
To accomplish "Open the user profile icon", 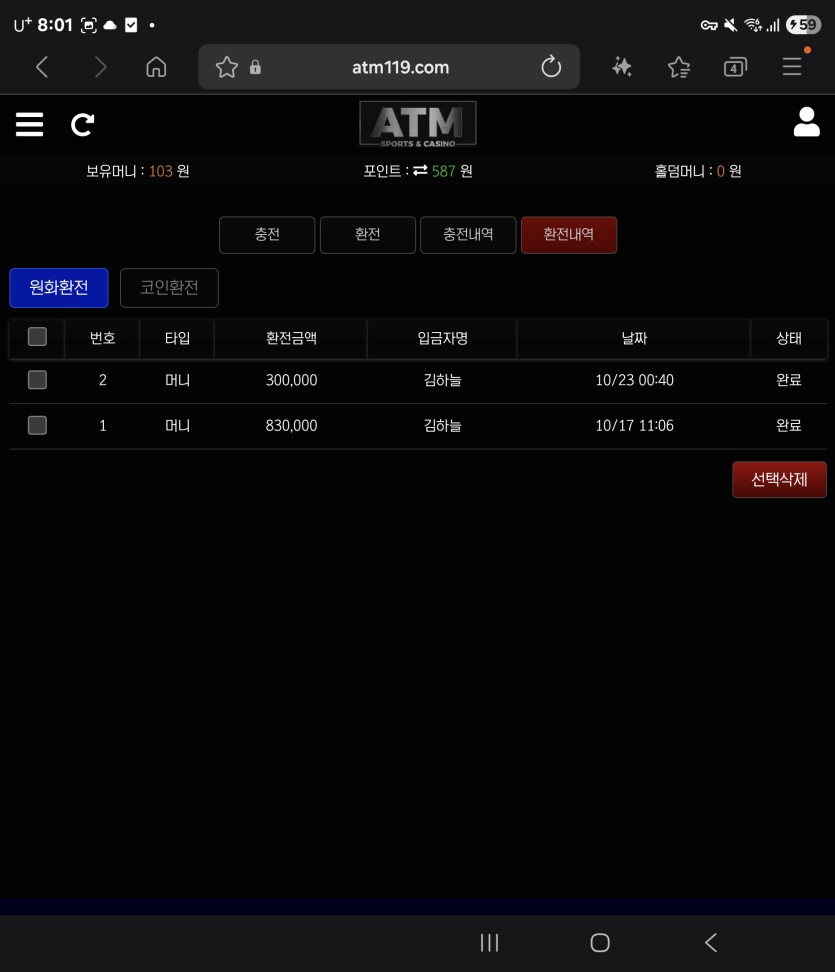I will [806, 122].
